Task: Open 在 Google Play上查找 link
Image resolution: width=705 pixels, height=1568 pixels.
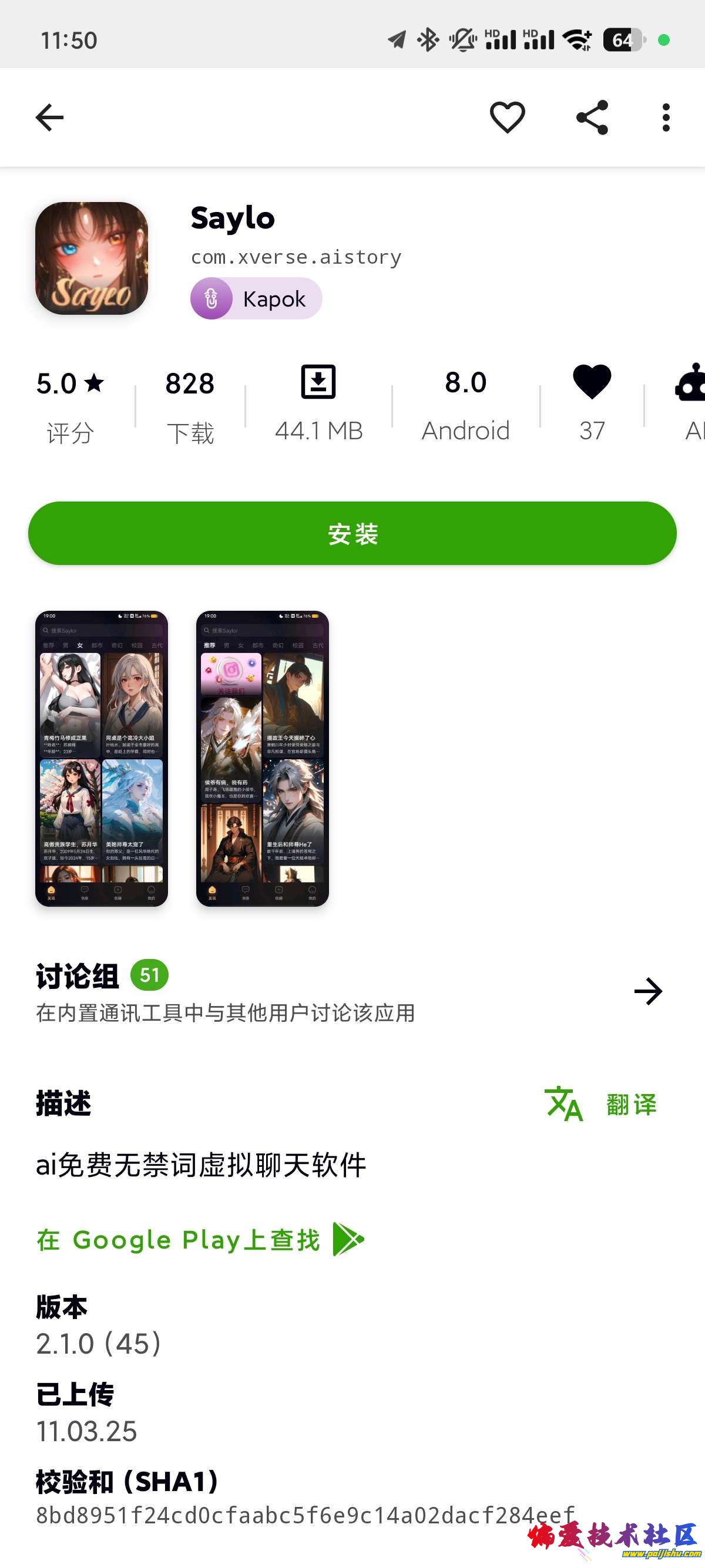Action: pos(200,1239)
